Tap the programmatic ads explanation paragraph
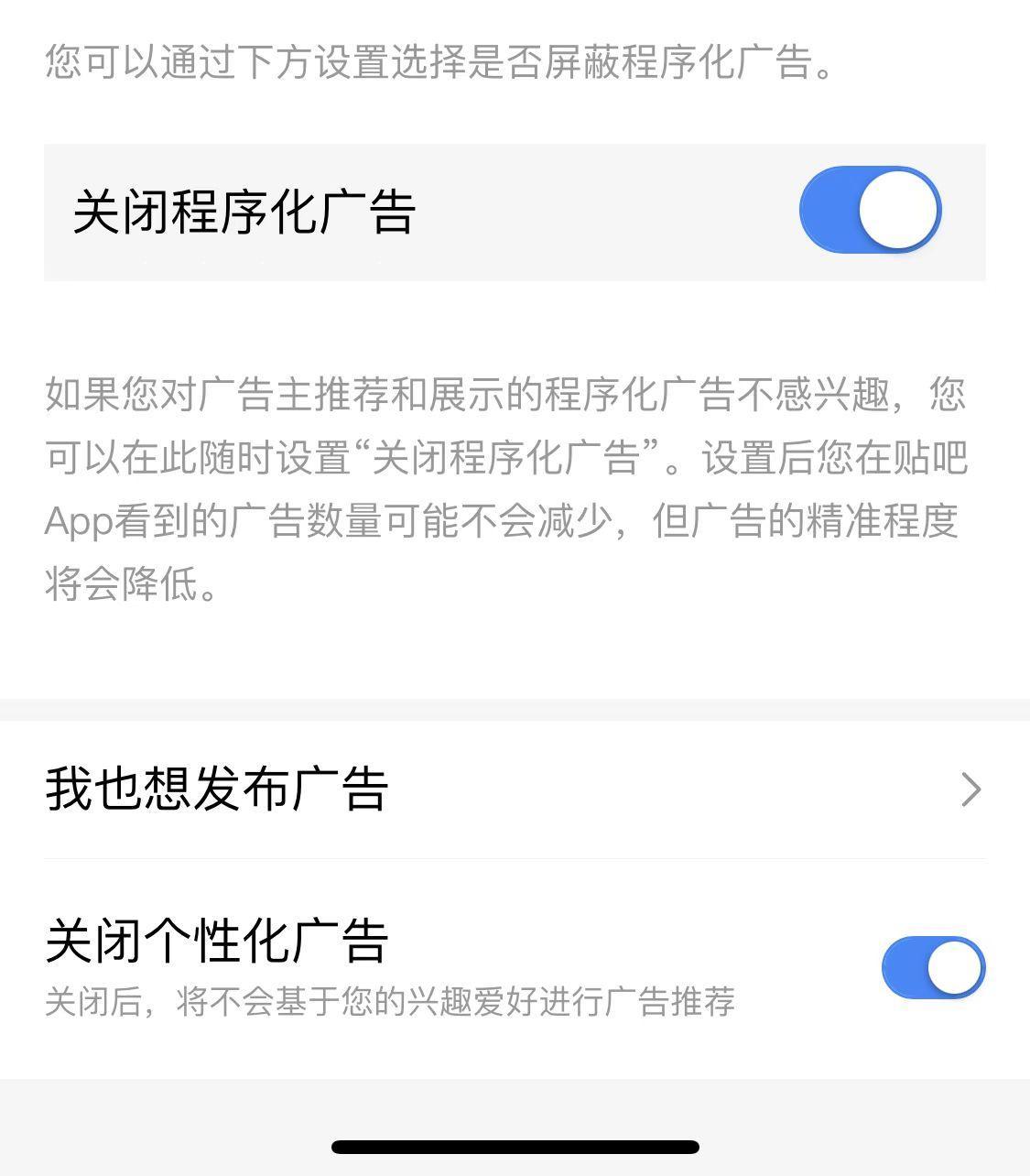The width and height of the screenshot is (1030, 1176). [513, 485]
